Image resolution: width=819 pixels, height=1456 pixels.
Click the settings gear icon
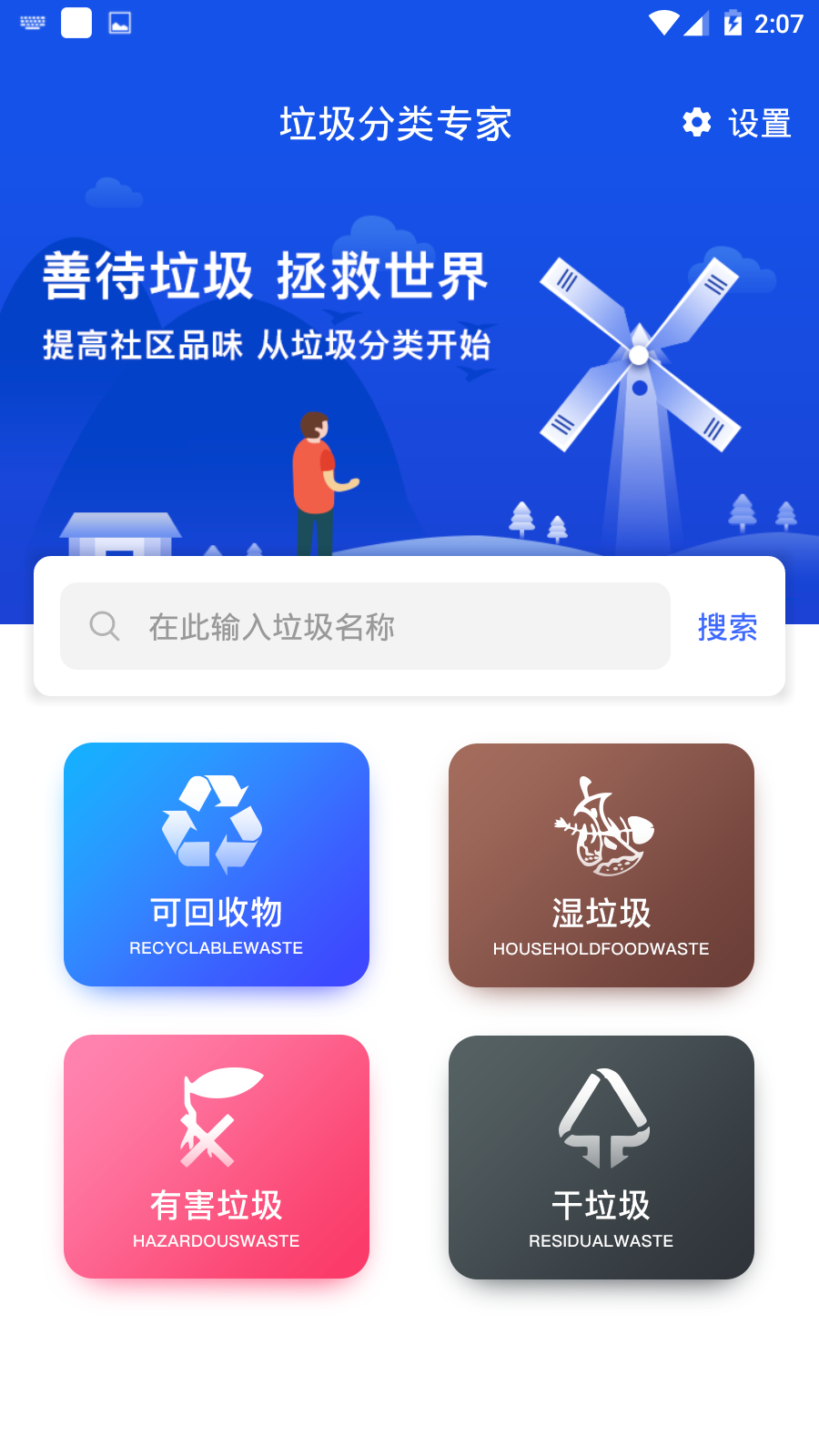tap(696, 123)
